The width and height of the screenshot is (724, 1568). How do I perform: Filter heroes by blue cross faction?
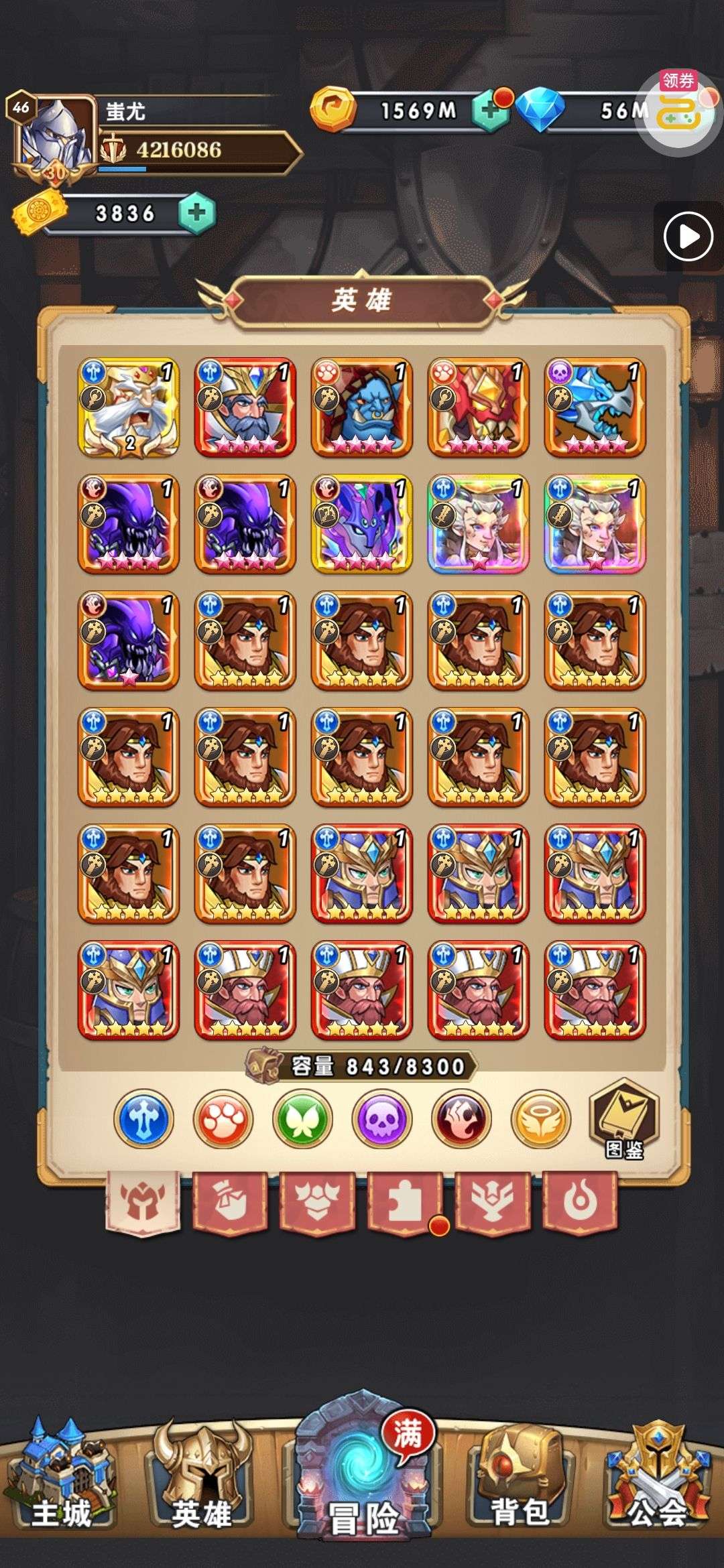(x=143, y=1119)
